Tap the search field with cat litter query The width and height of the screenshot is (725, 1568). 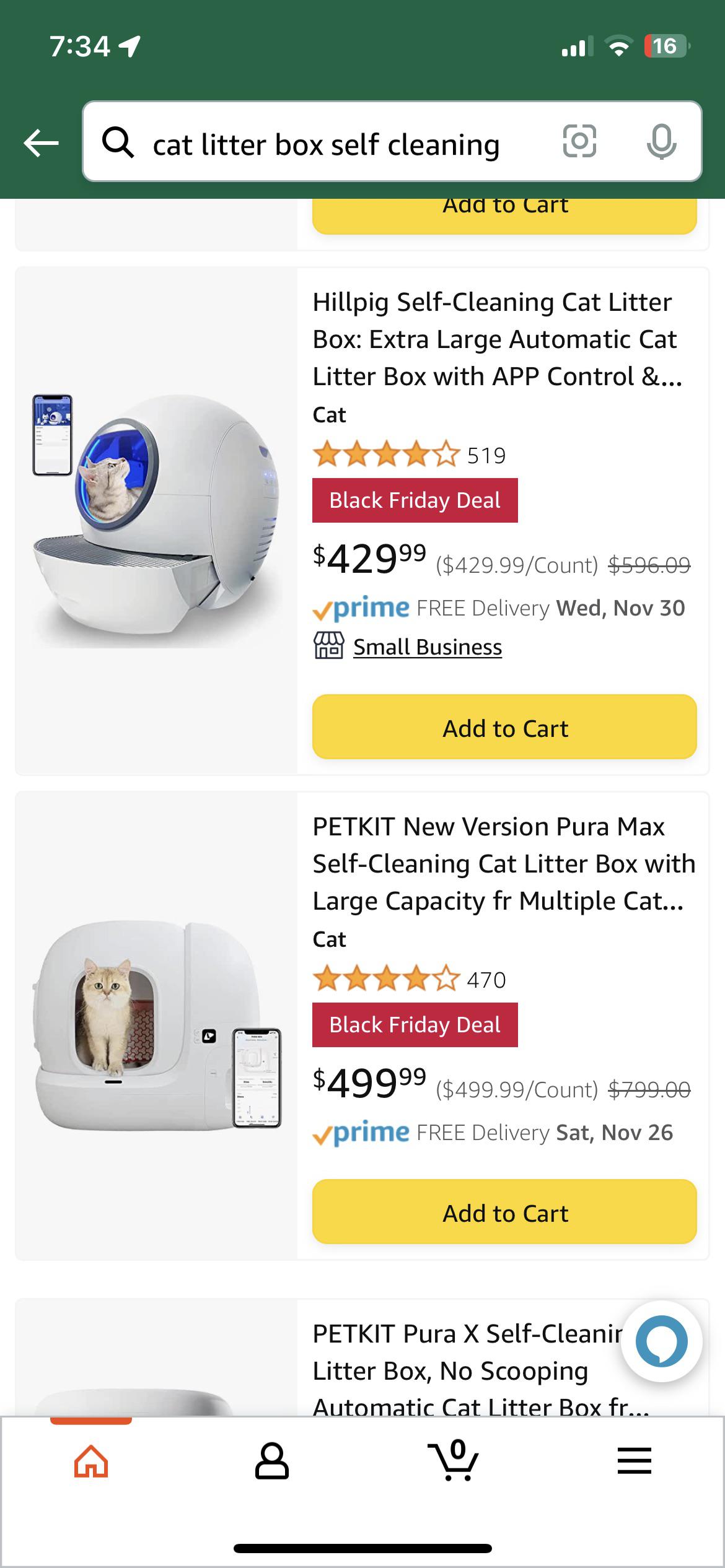tap(325, 144)
